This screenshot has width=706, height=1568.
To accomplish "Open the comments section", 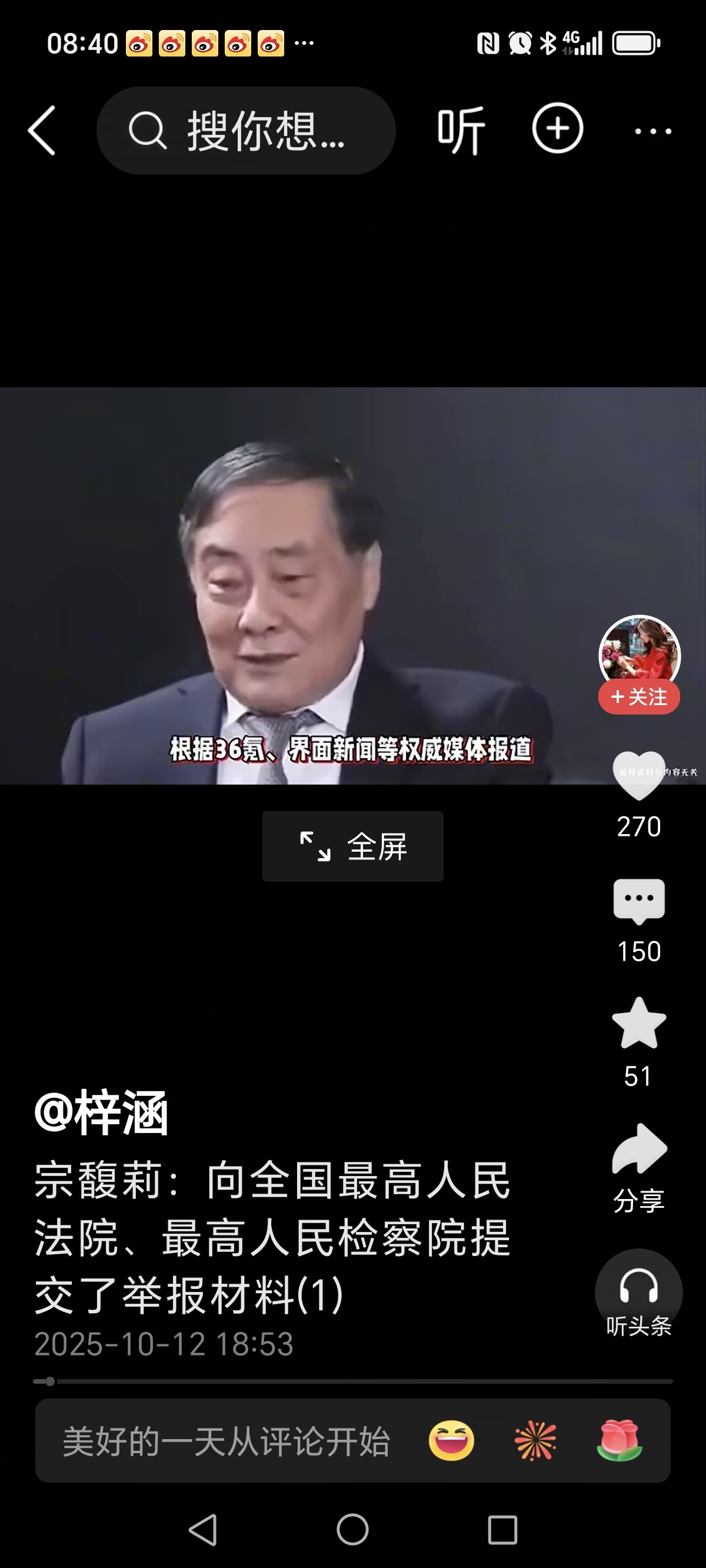I will click(x=639, y=901).
